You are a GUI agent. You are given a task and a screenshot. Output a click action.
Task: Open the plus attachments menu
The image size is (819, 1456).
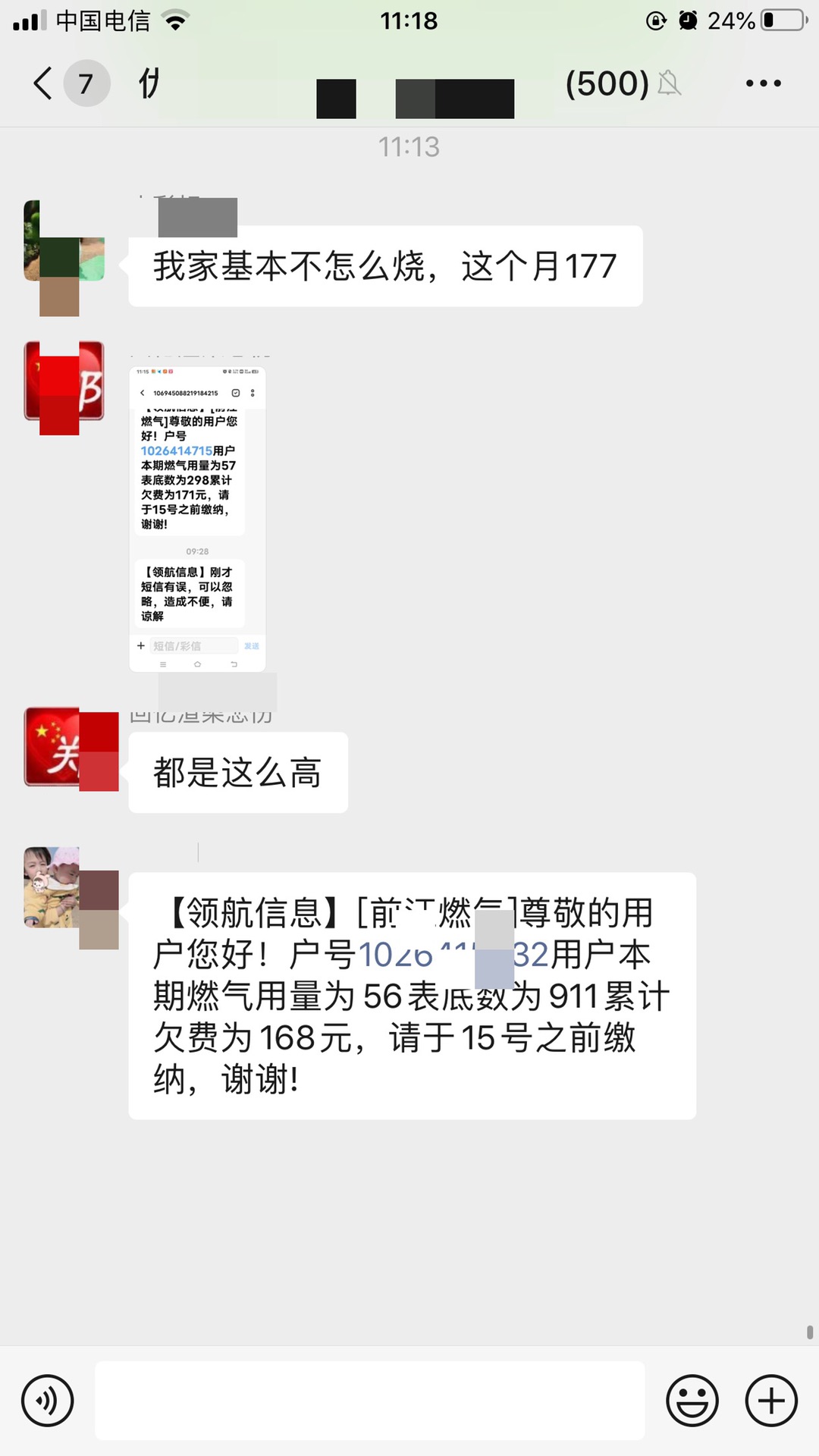click(x=771, y=1400)
